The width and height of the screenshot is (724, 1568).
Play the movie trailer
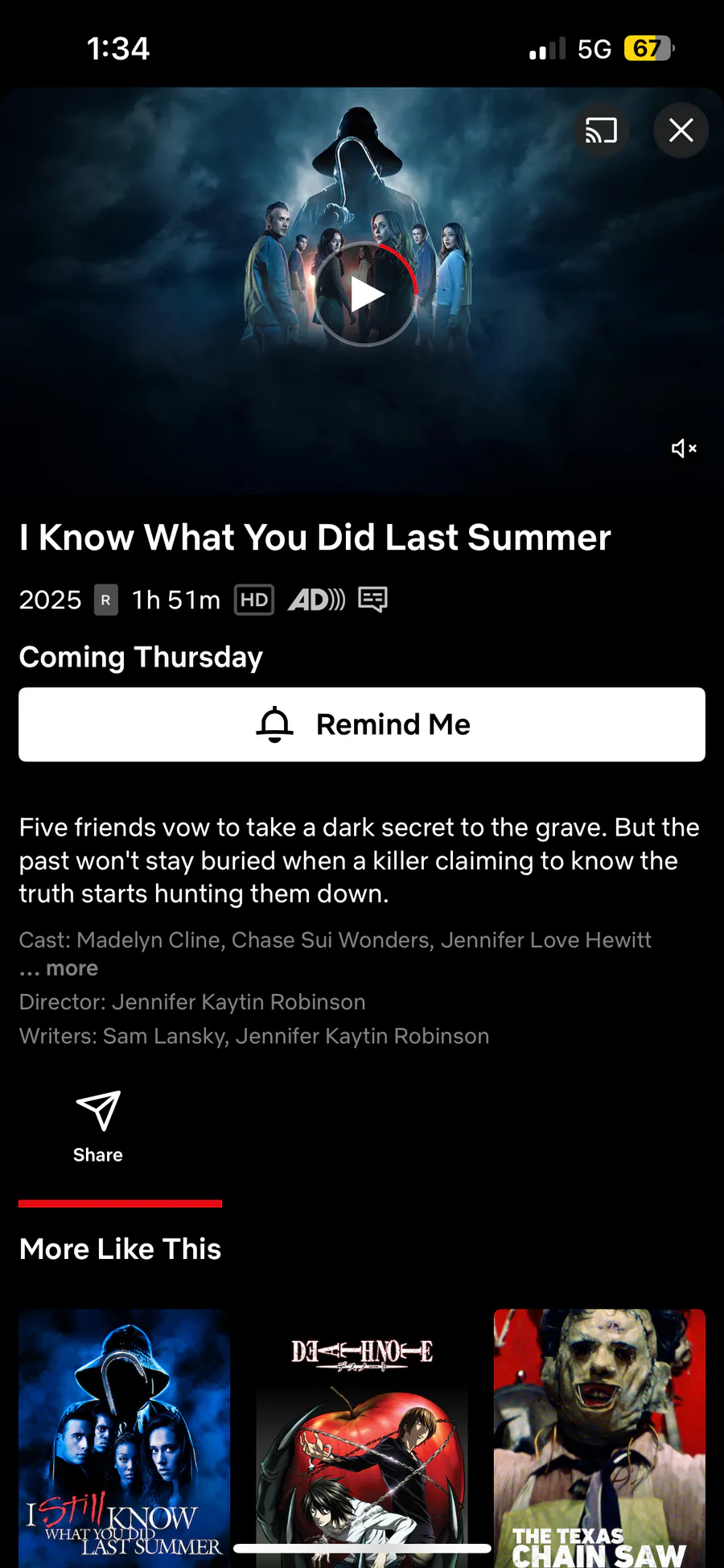tap(365, 295)
